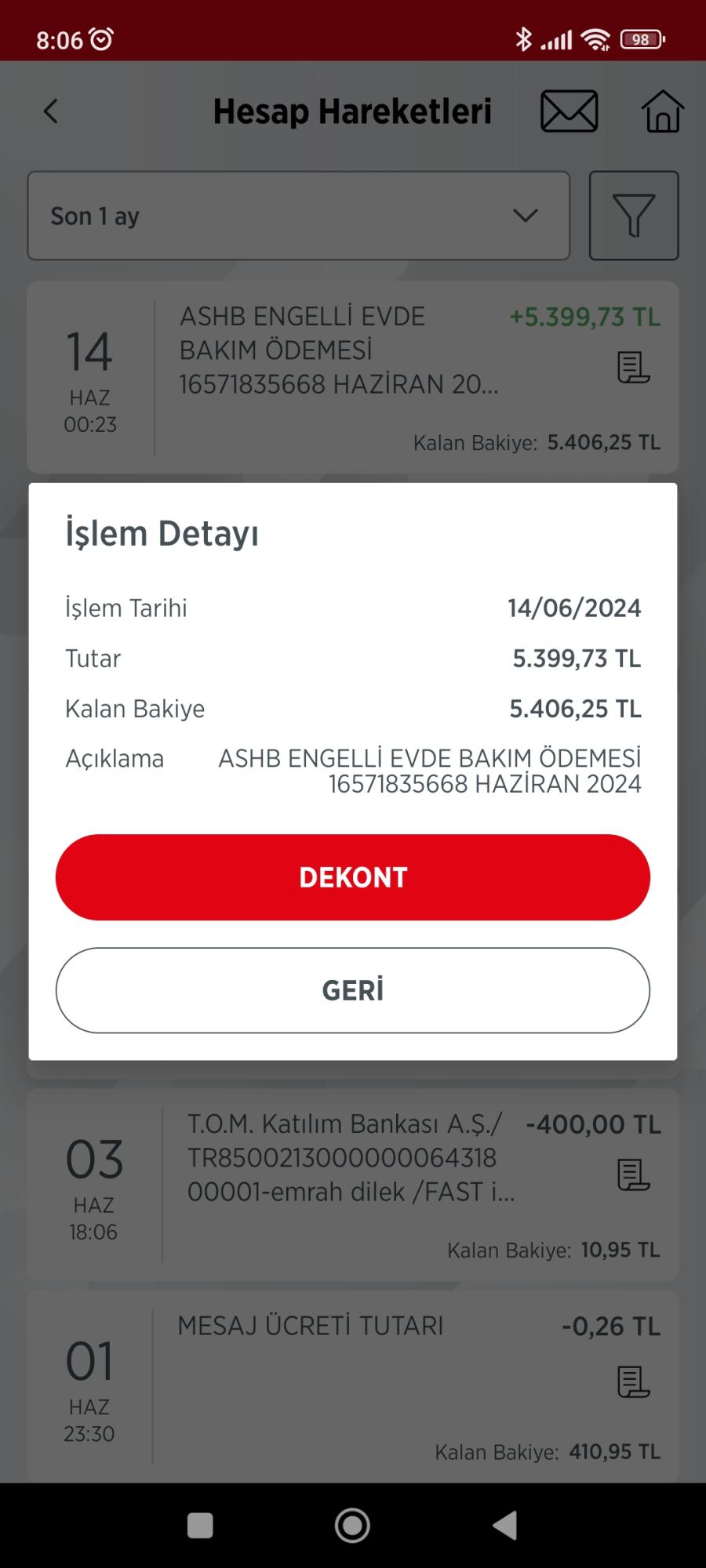Open the T.O.M. Katılım Bankası transfer
Screen dimensions: 706x1568
pos(349,1158)
